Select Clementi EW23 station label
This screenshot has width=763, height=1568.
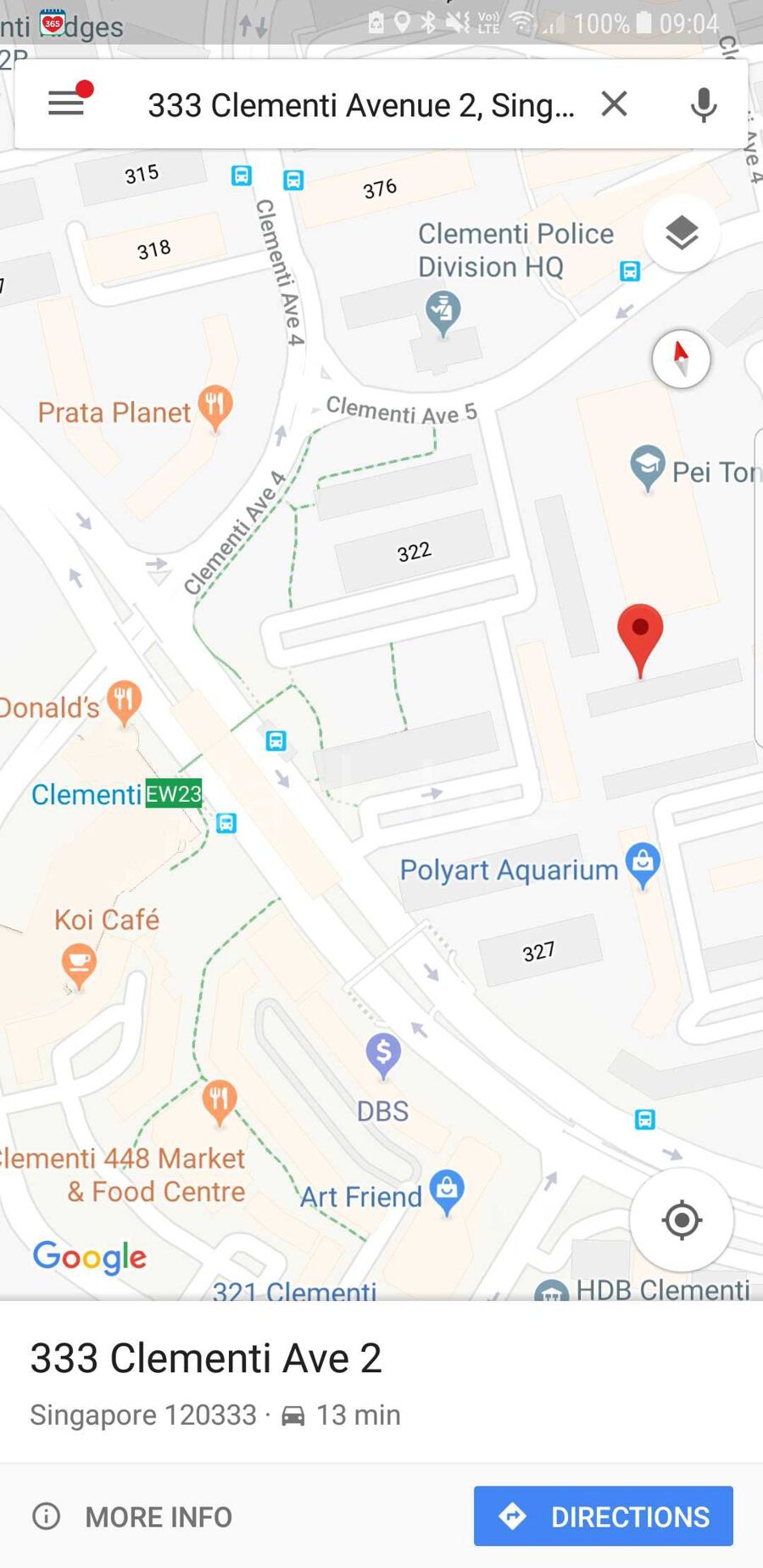click(x=116, y=794)
